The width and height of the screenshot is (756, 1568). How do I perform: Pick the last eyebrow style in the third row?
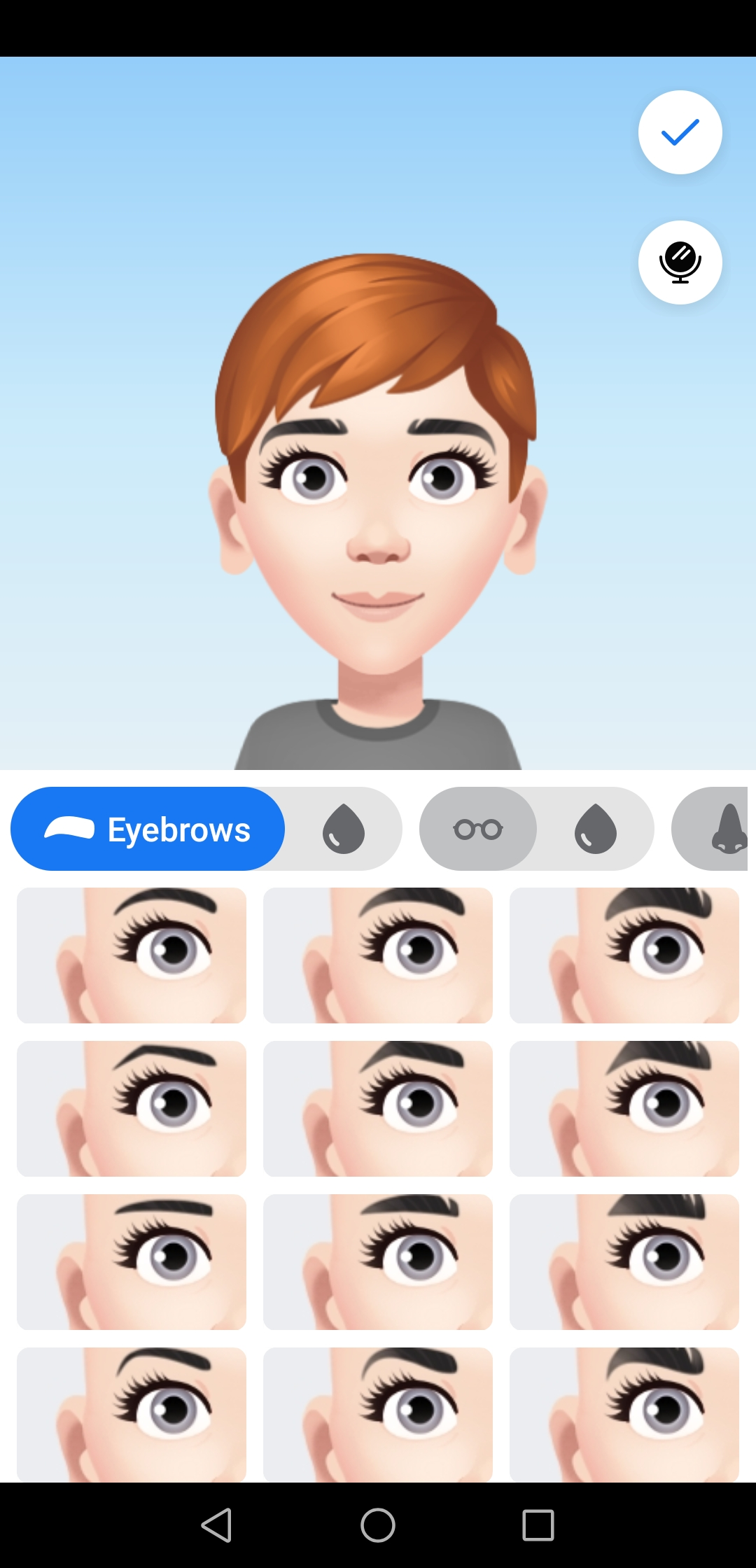pyautogui.click(x=624, y=1261)
